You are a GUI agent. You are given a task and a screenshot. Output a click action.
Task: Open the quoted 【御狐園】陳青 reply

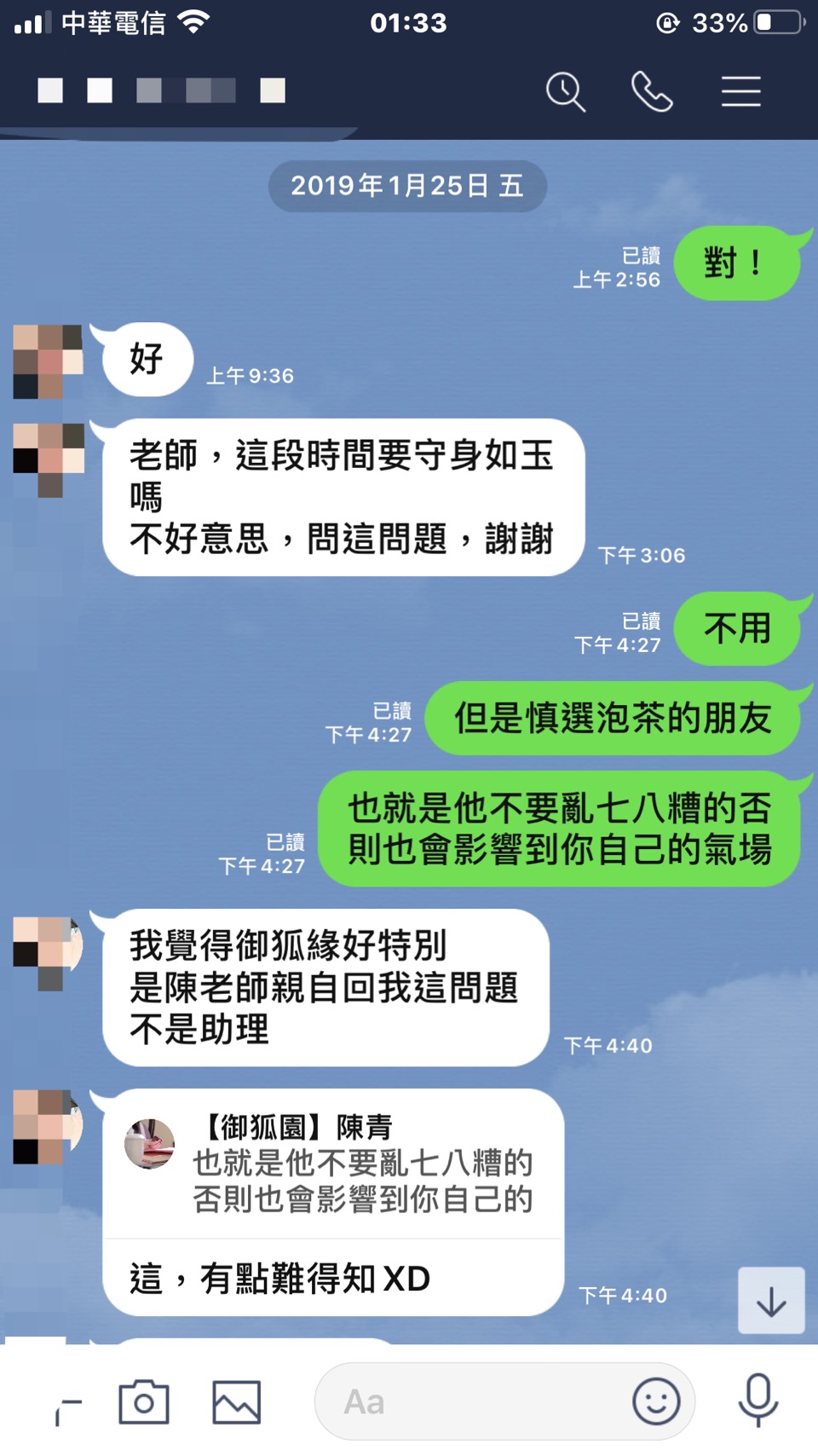(x=334, y=1164)
